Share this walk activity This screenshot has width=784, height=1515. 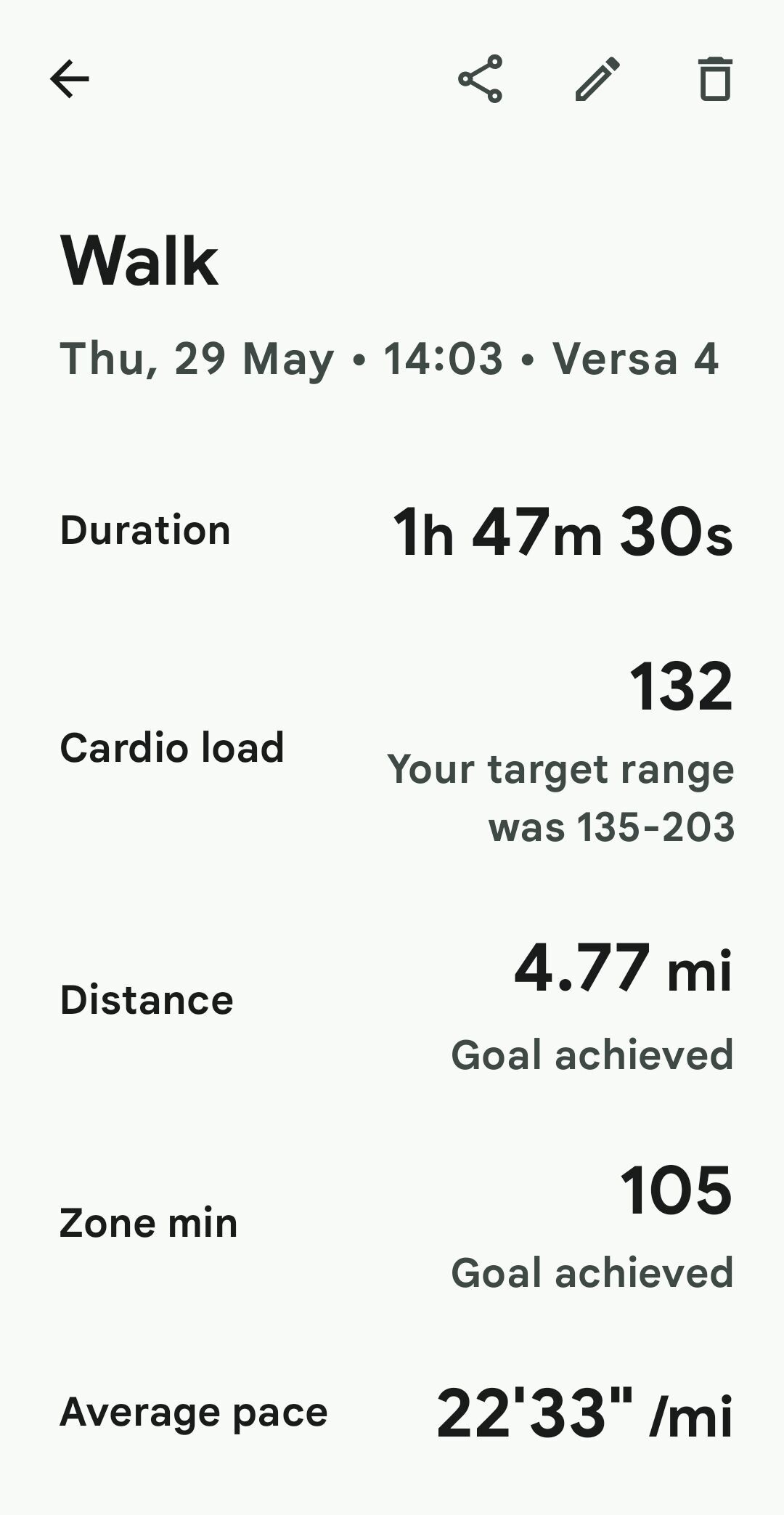pyautogui.click(x=480, y=78)
